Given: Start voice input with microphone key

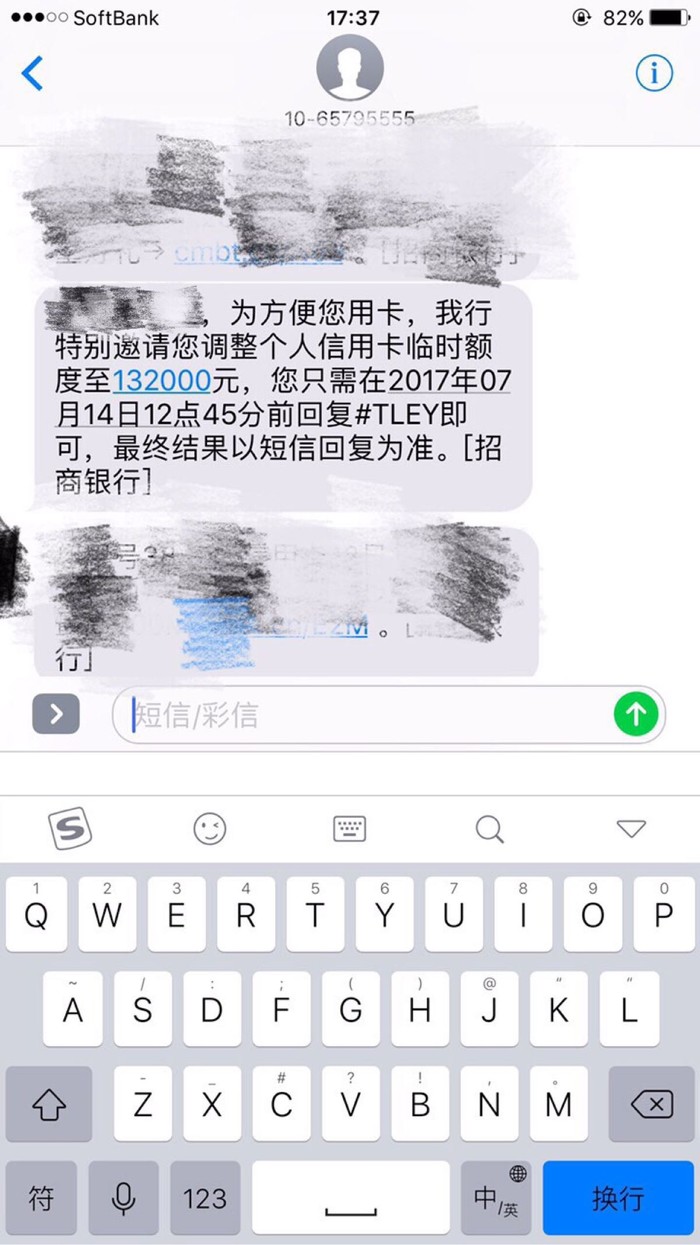Looking at the screenshot, I should coord(124,1198).
